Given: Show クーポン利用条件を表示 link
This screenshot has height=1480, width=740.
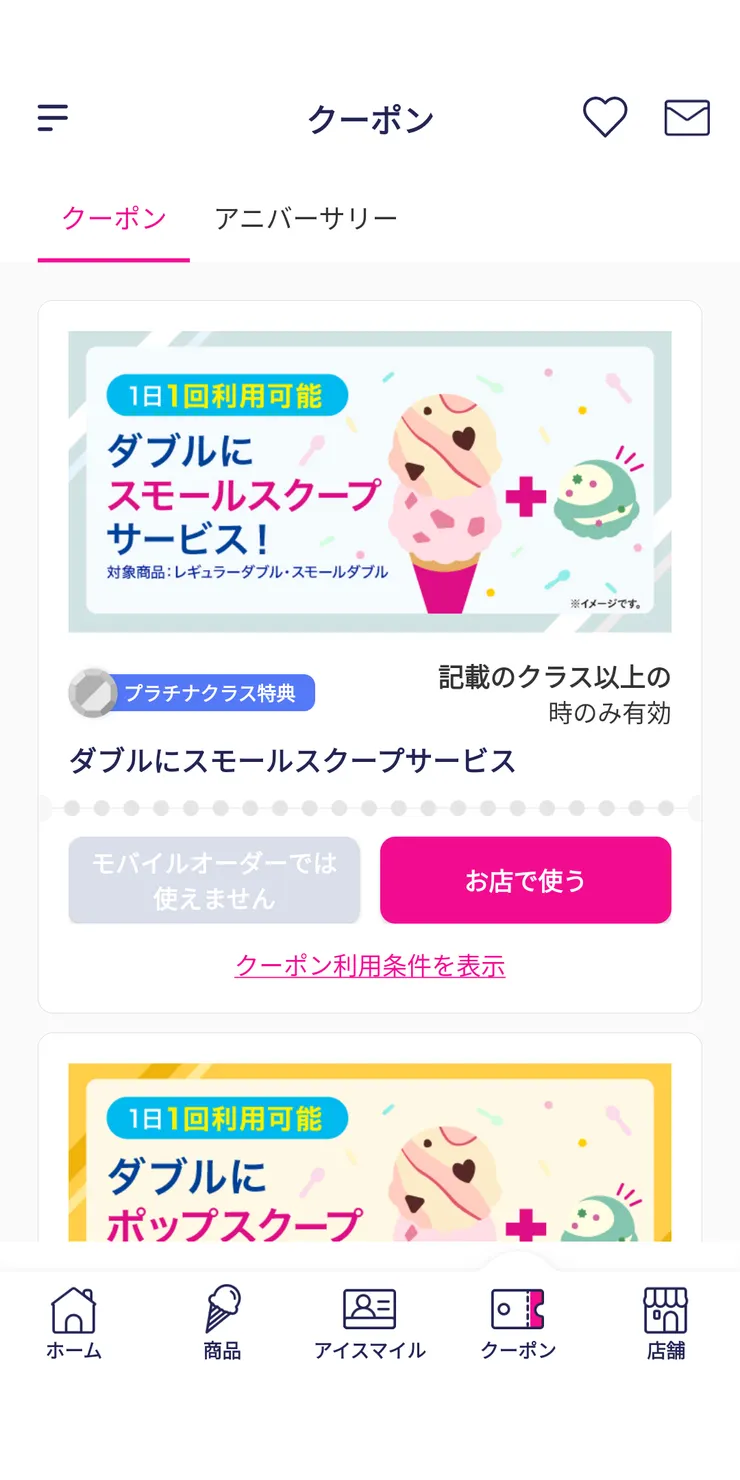Looking at the screenshot, I should pyautogui.click(x=370, y=966).
